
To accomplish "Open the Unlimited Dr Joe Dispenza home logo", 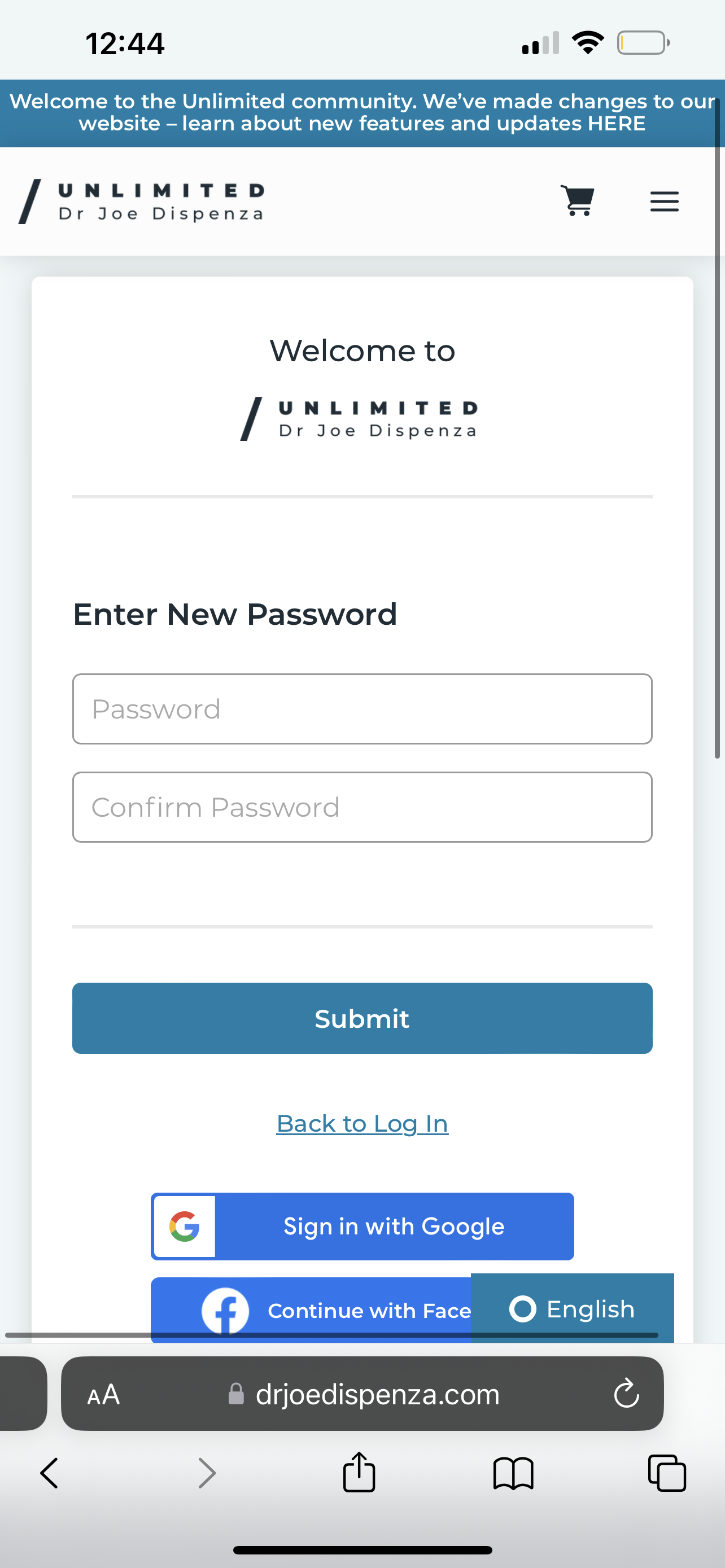I will pos(141,202).
